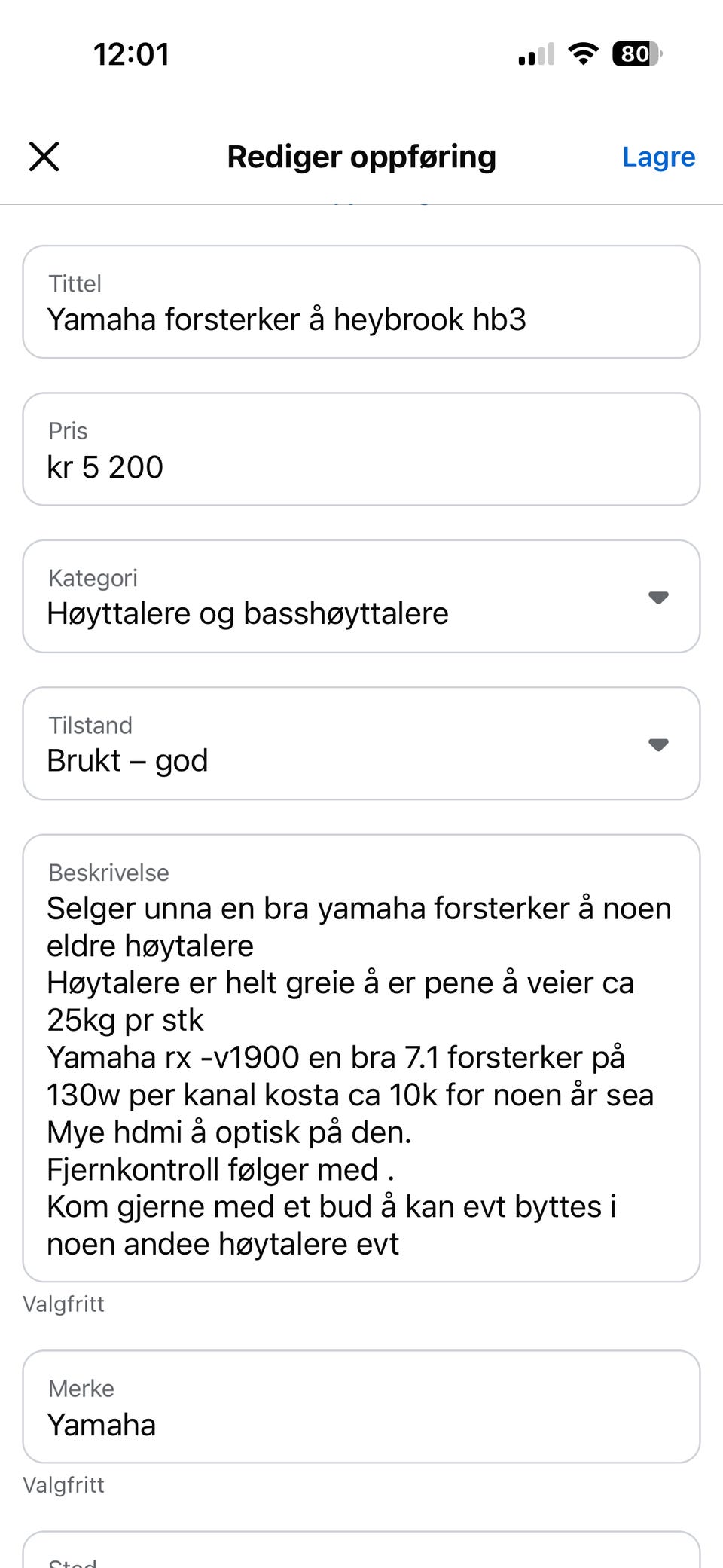Tap Valgfritt label under description
Viewport: 723px width, 1568px height.
(64, 1304)
